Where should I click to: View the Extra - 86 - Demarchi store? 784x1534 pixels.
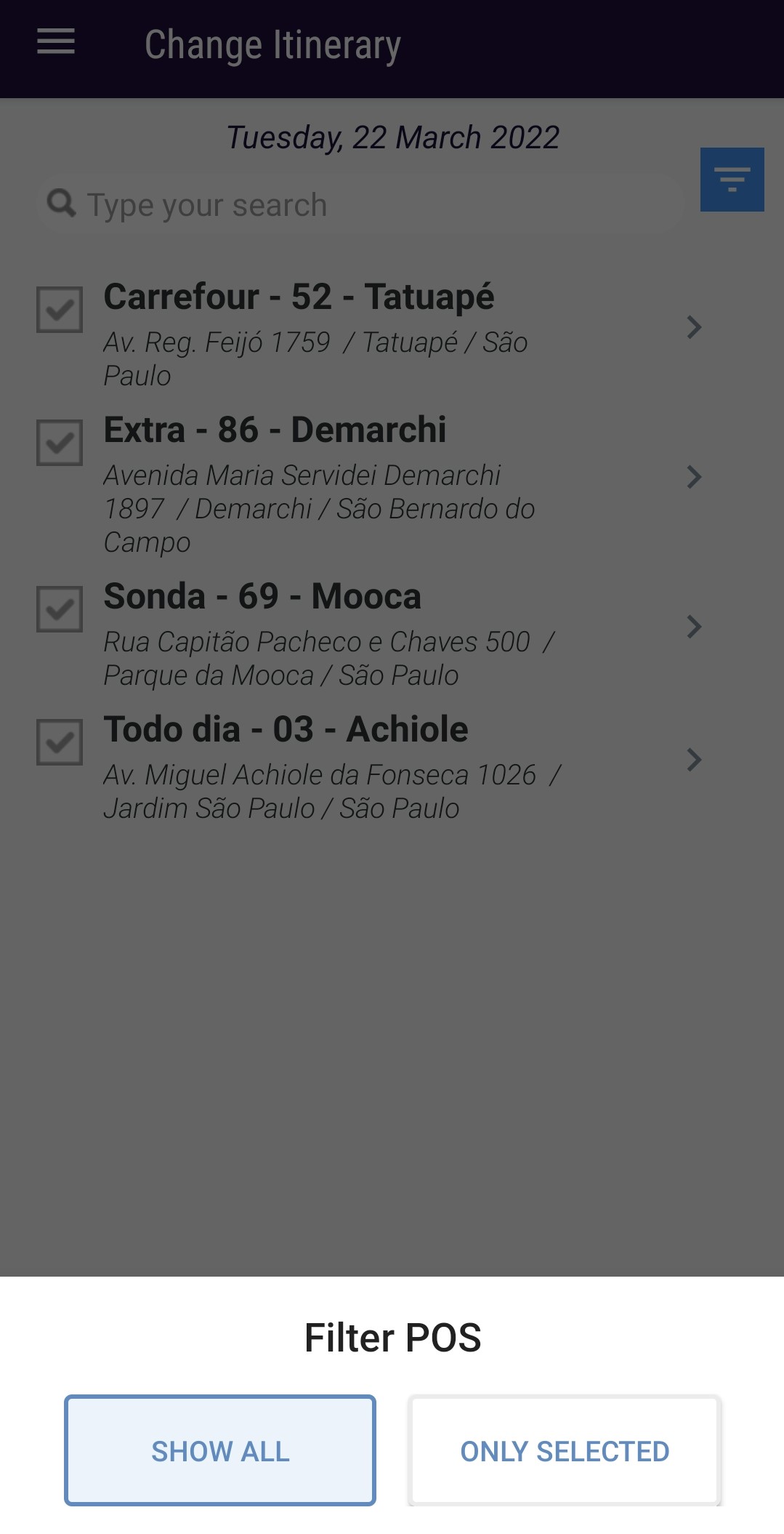(694, 477)
